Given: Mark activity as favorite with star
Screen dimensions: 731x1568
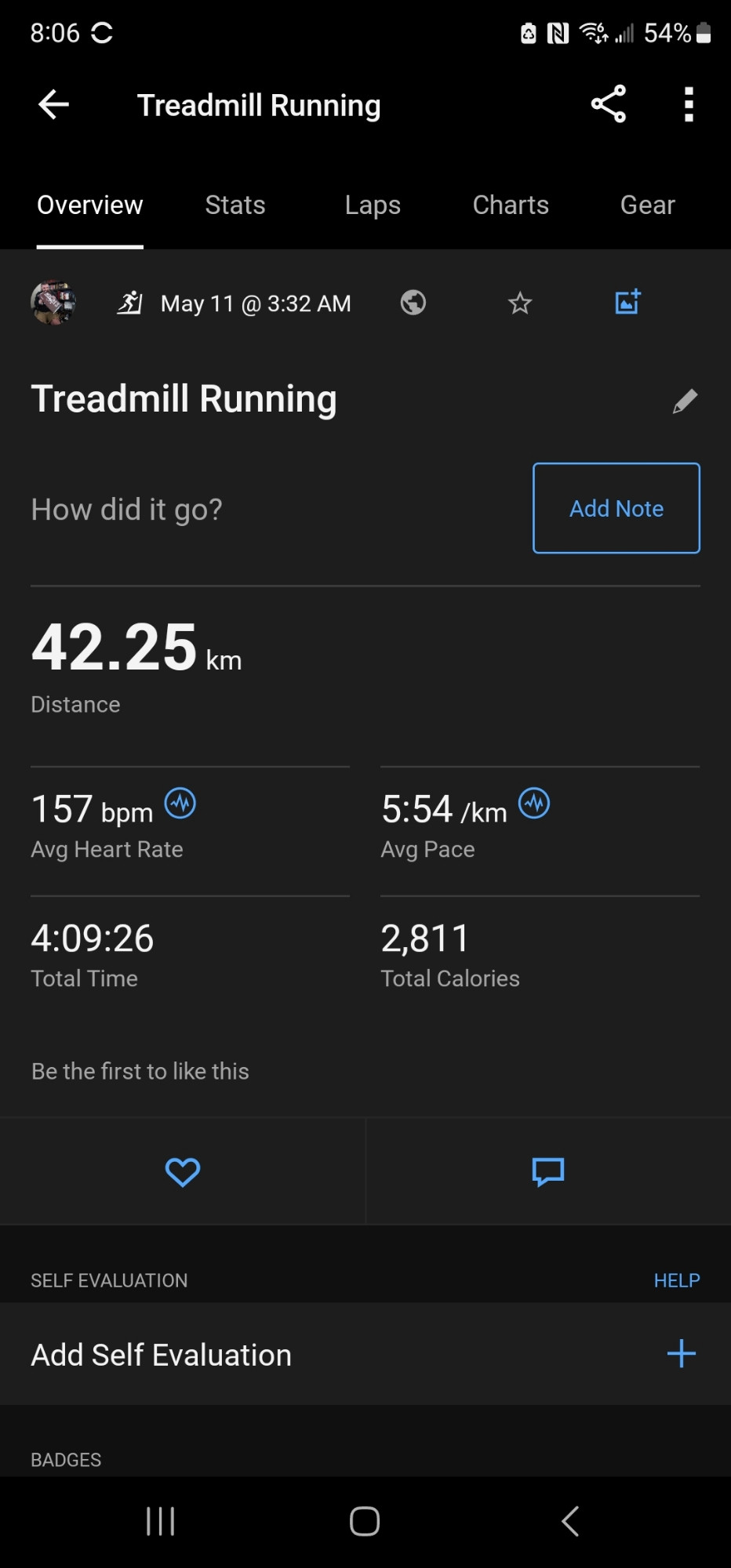Looking at the screenshot, I should (520, 303).
